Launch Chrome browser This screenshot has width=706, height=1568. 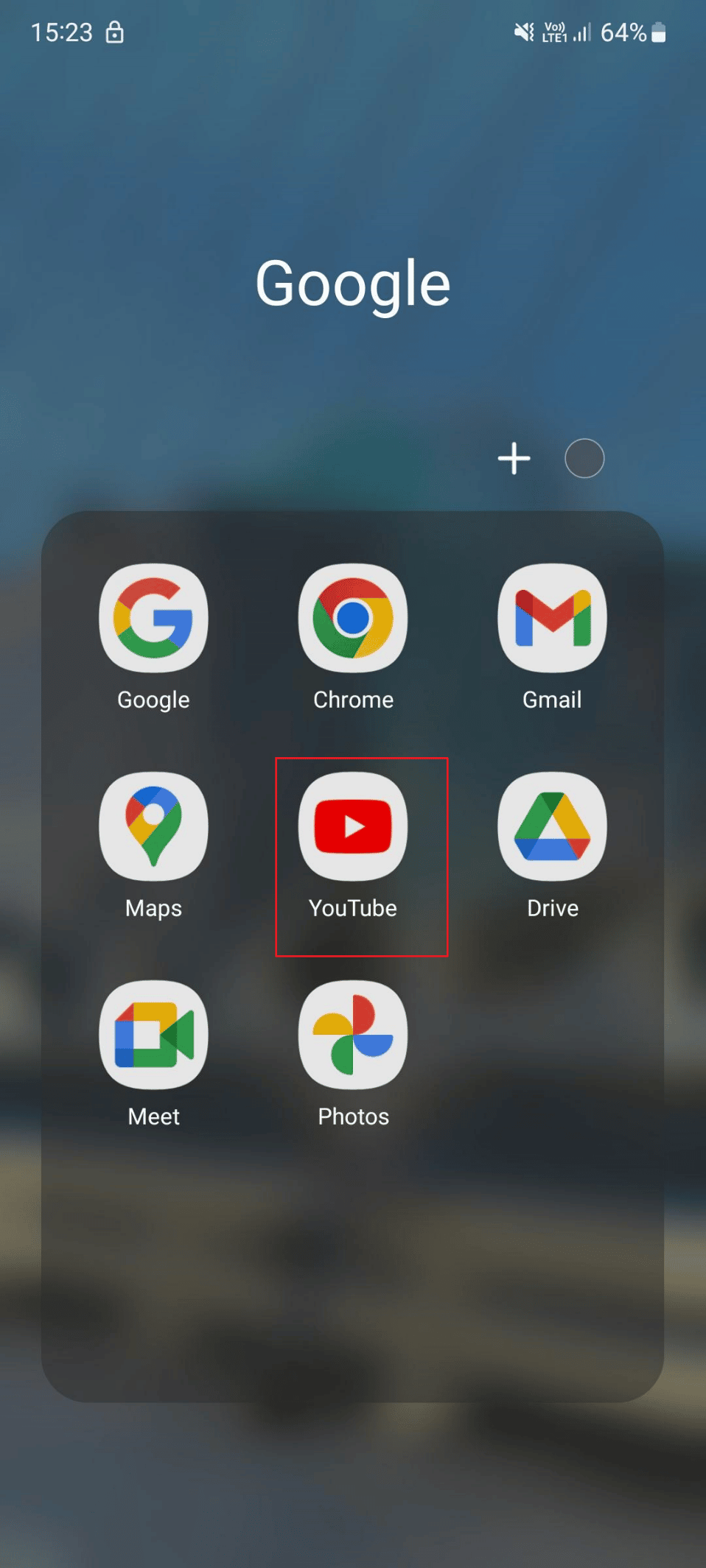(352, 619)
